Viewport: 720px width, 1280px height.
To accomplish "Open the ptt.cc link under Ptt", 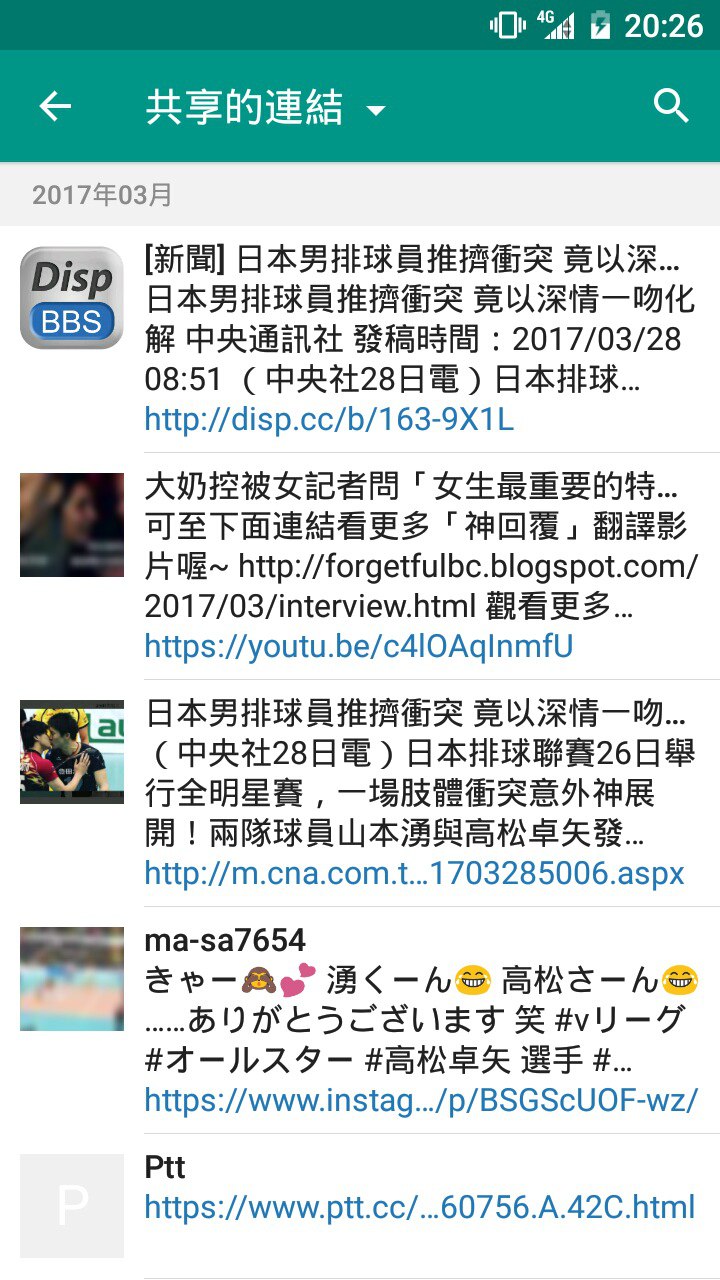I will point(419,1207).
